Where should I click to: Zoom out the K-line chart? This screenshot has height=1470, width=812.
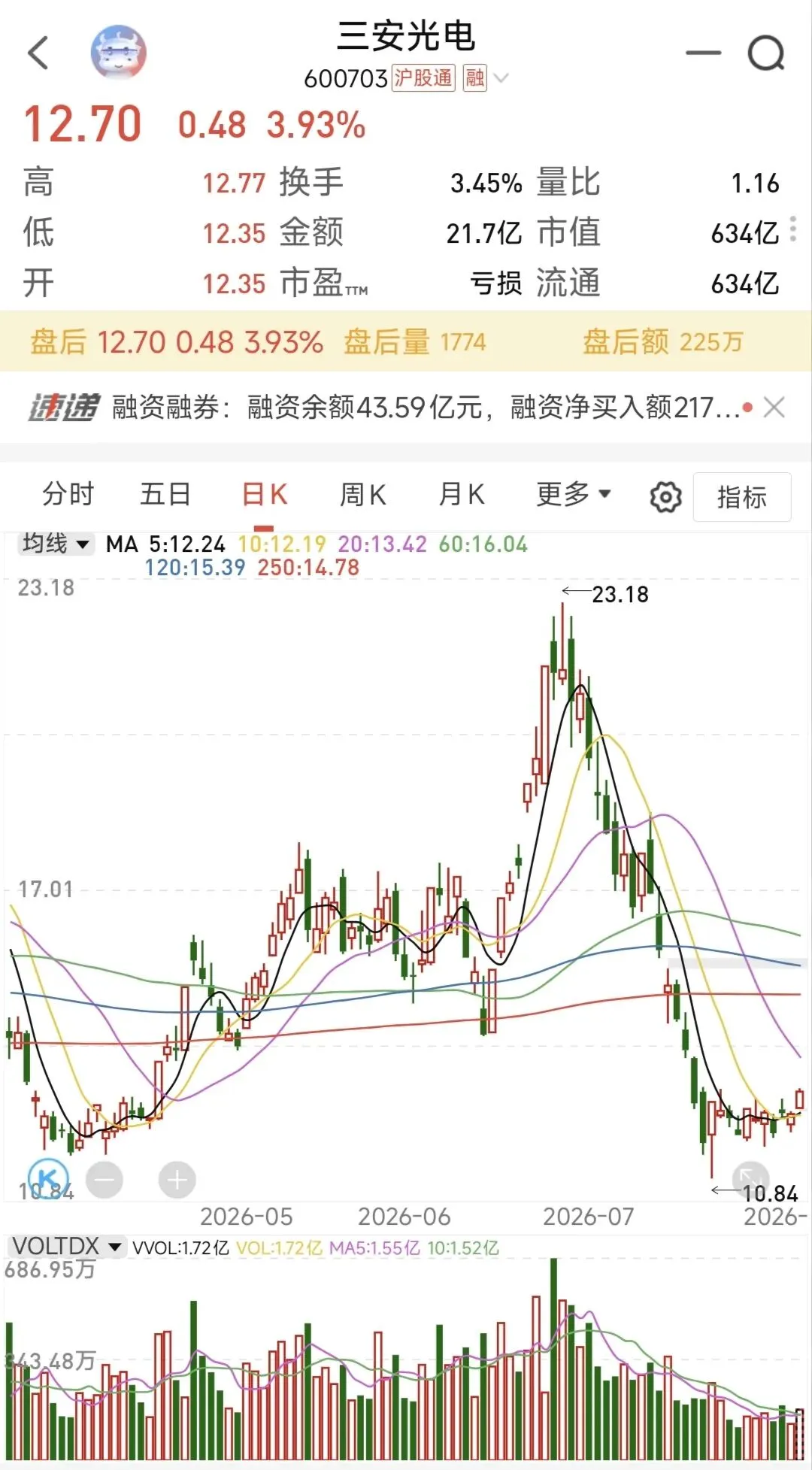click(x=105, y=1180)
